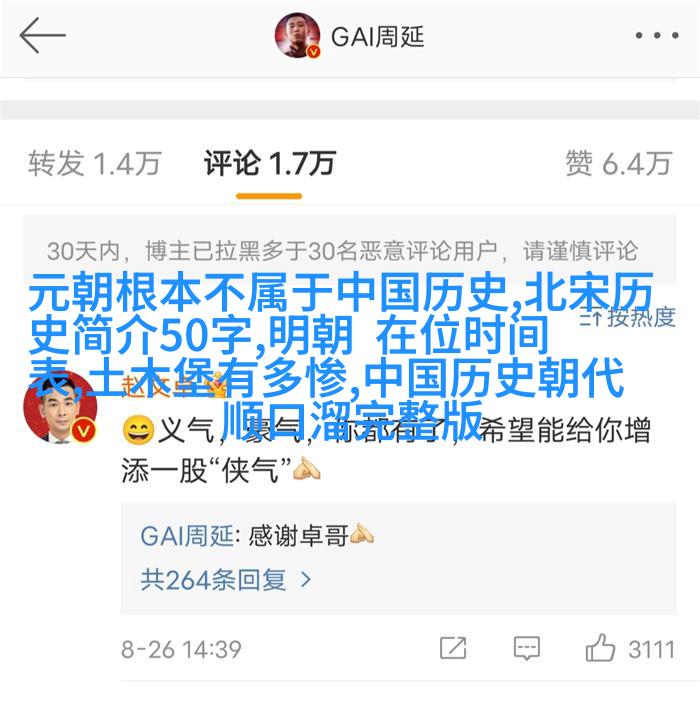
Task: Open GAI周延's profile from the header
Action: tap(350, 37)
